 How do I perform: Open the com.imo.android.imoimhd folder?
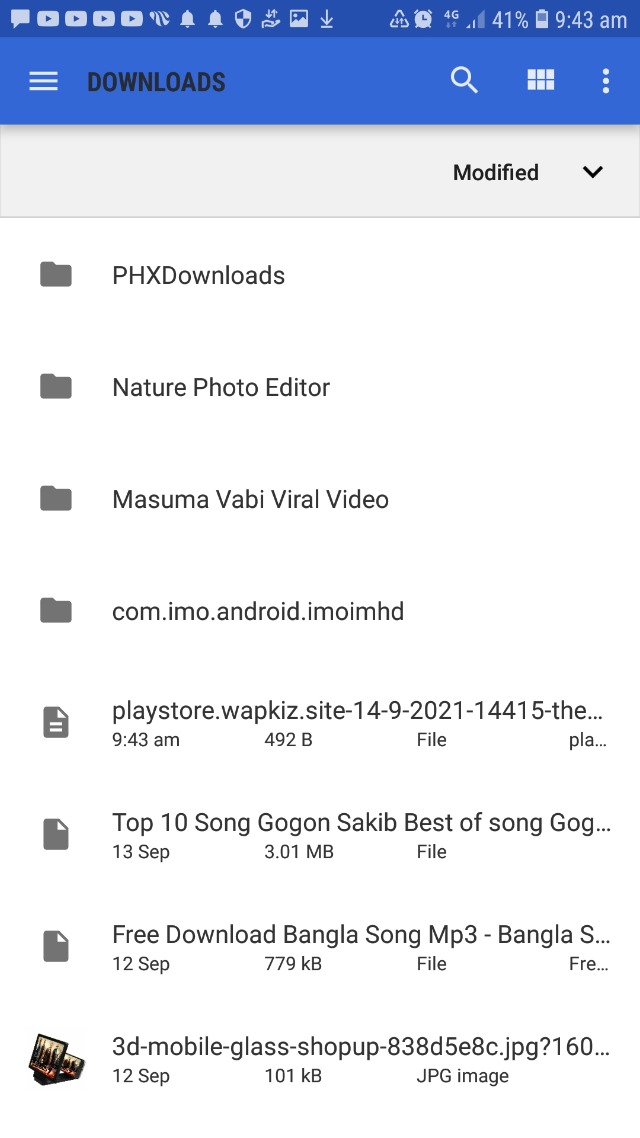coord(257,611)
